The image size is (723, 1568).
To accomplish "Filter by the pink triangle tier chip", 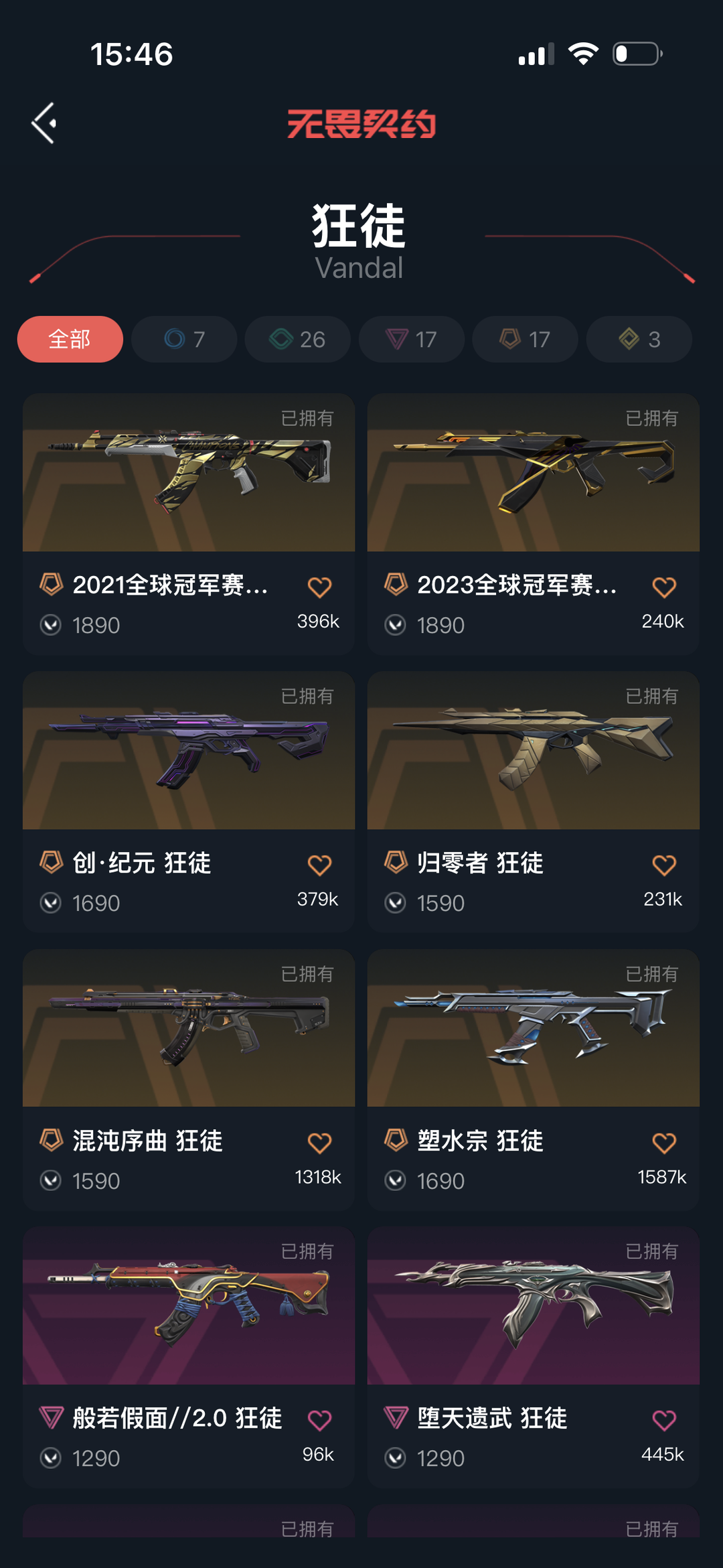I will [x=412, y=339].
